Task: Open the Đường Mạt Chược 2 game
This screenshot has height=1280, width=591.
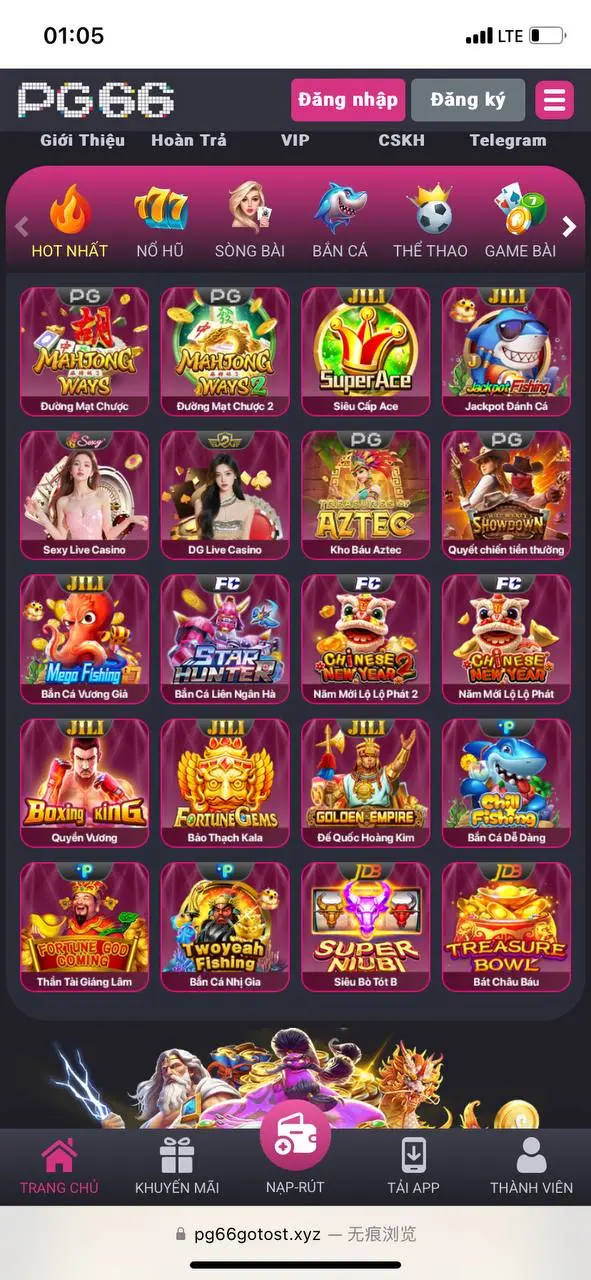Action: click(x=225, y=352)
